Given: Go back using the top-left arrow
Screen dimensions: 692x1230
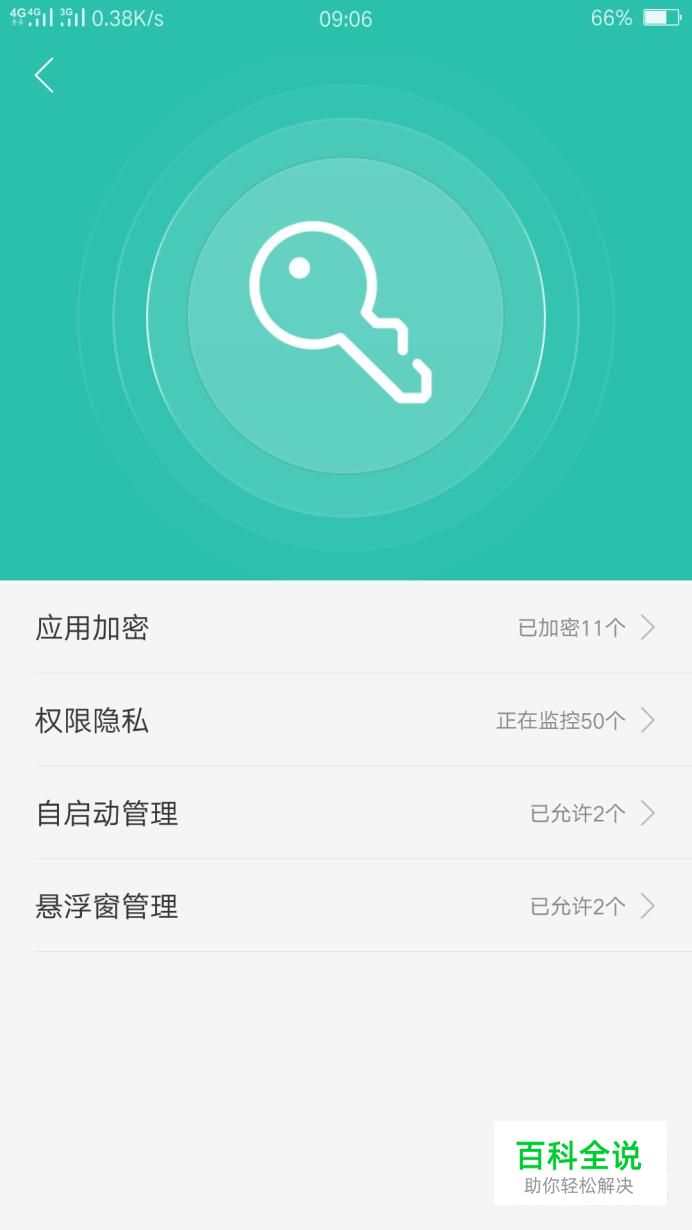Looking at the screenshot, I should point(44,75).
